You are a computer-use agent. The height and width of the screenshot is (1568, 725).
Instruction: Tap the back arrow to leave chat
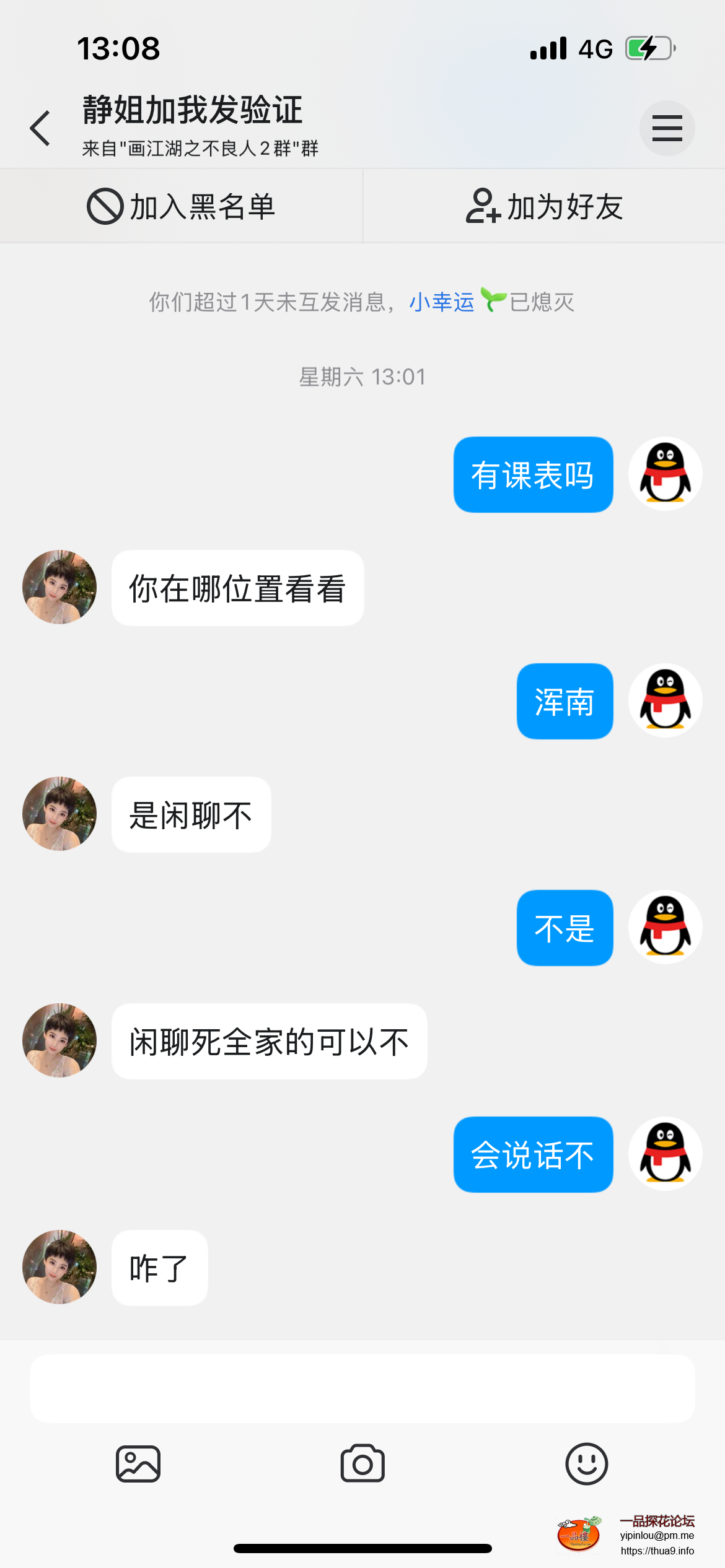[40, 127]
